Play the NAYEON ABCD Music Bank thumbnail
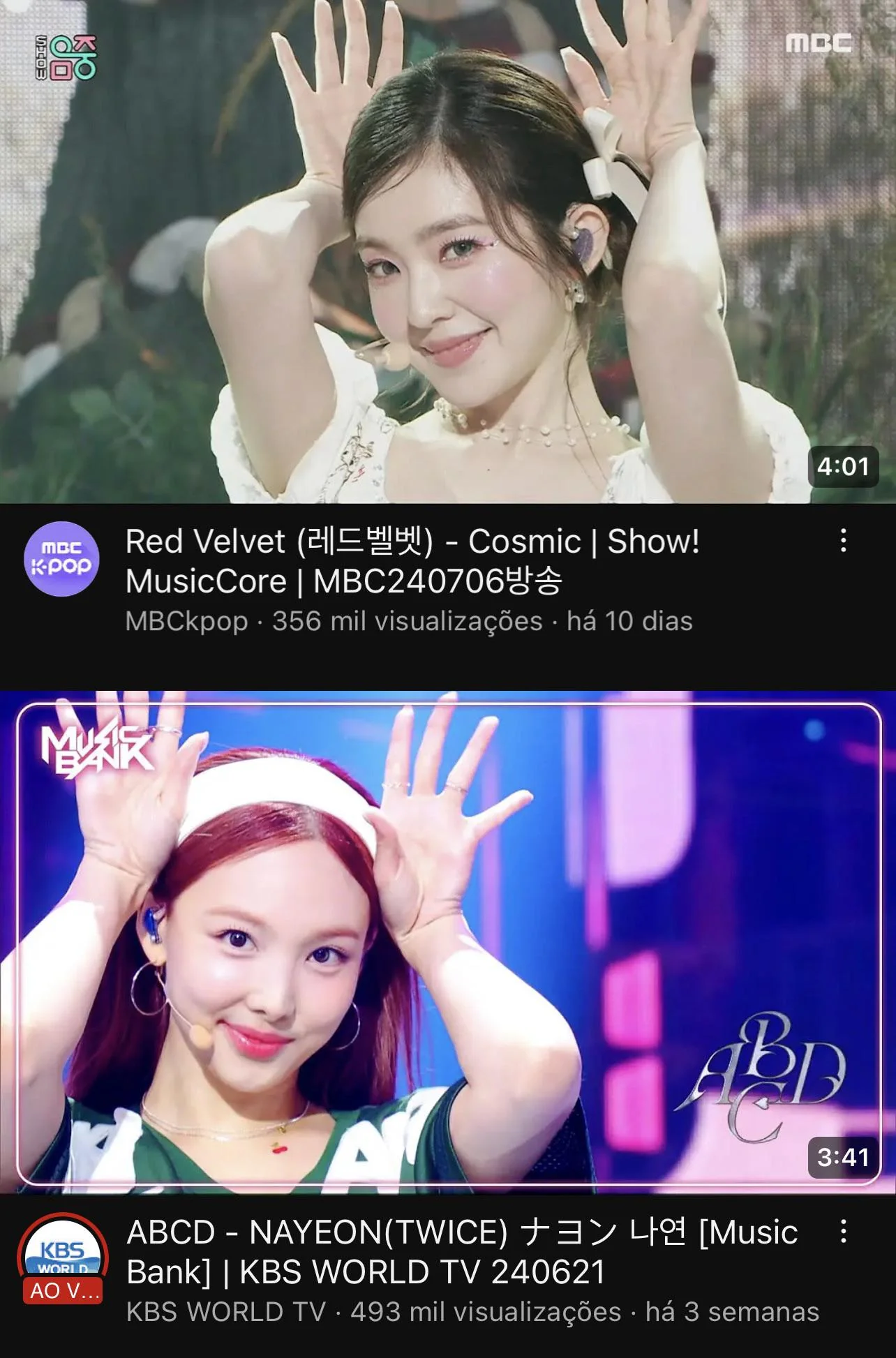Screen dimensions: 896x1358 (448, 942)
